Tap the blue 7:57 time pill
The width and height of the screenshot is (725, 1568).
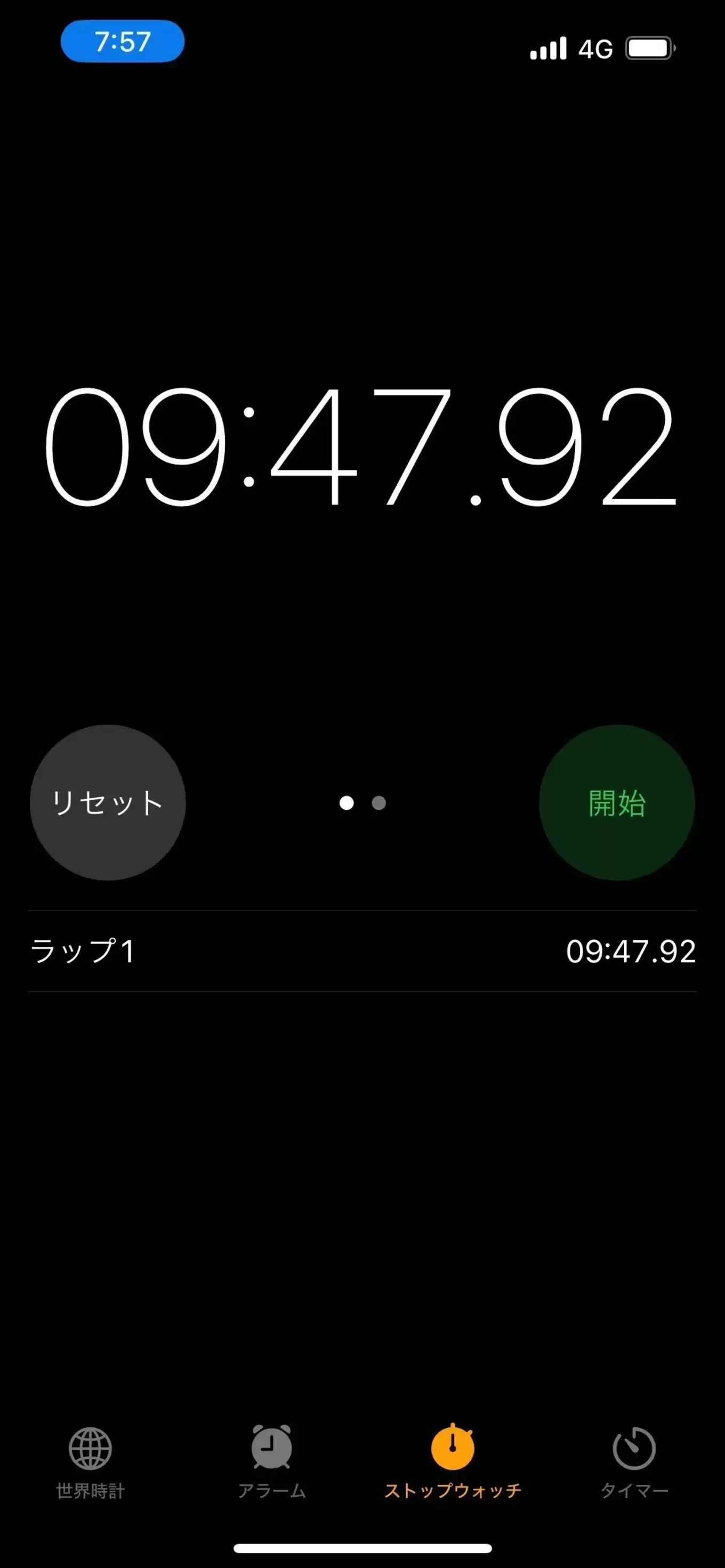tap(123, 42)
